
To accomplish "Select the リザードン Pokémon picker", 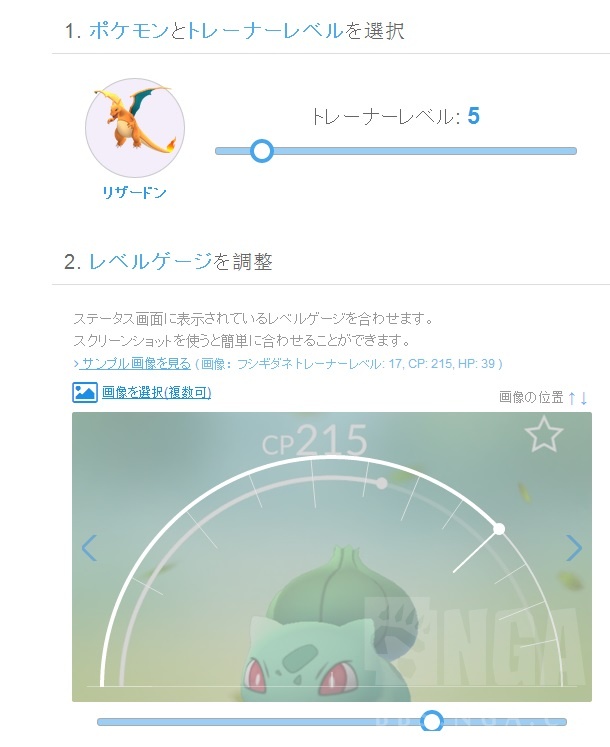I will (x=134, y=132).
